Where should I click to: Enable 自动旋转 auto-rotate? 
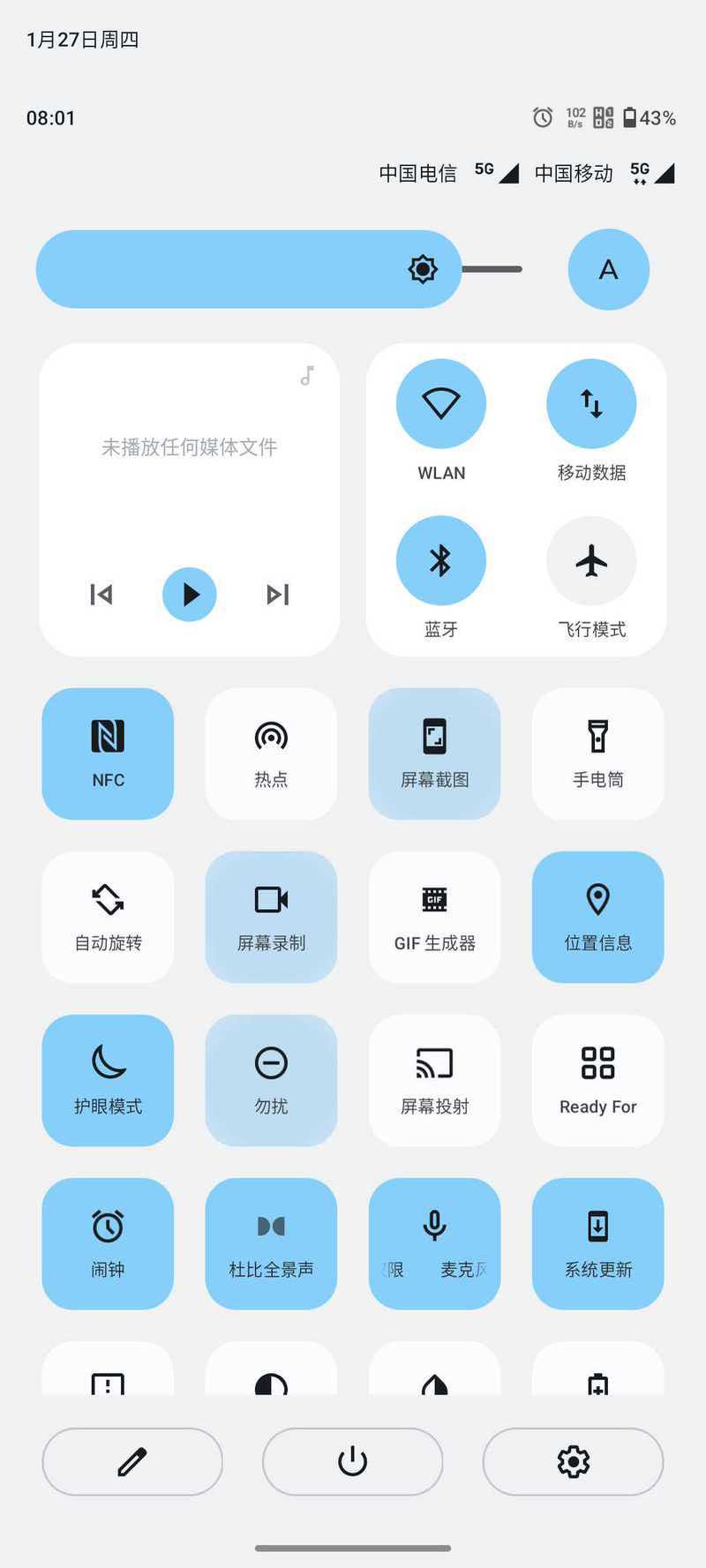tap(108, 917)
